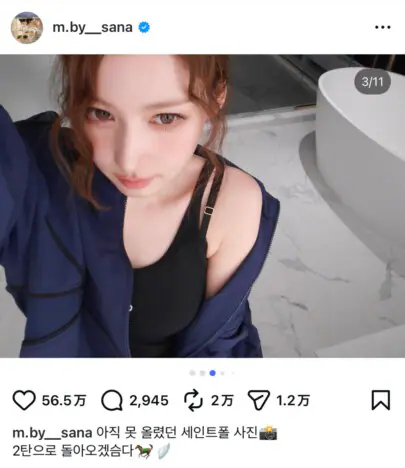
Task: Open the three-dot more options menu
Action: tap(382, 27)
